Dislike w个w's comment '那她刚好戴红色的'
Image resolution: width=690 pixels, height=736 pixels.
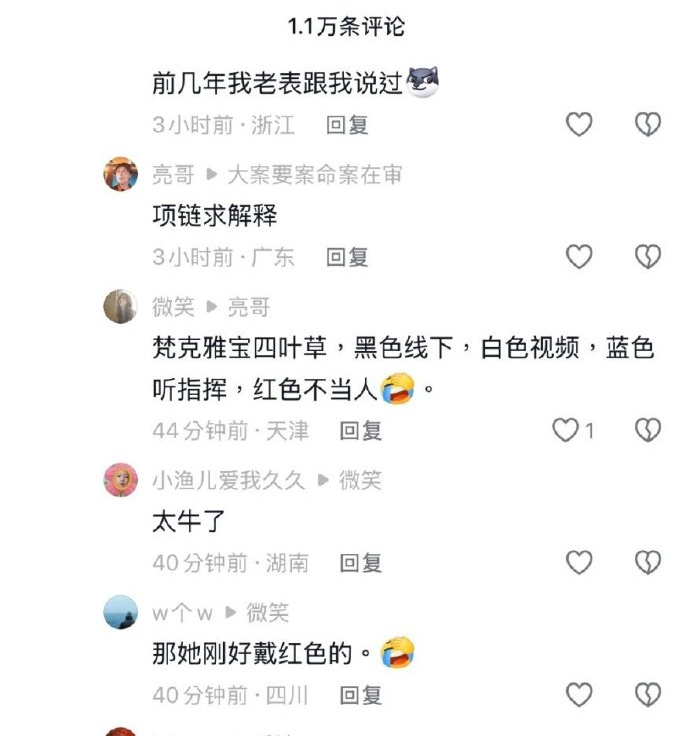click(648, 694)
